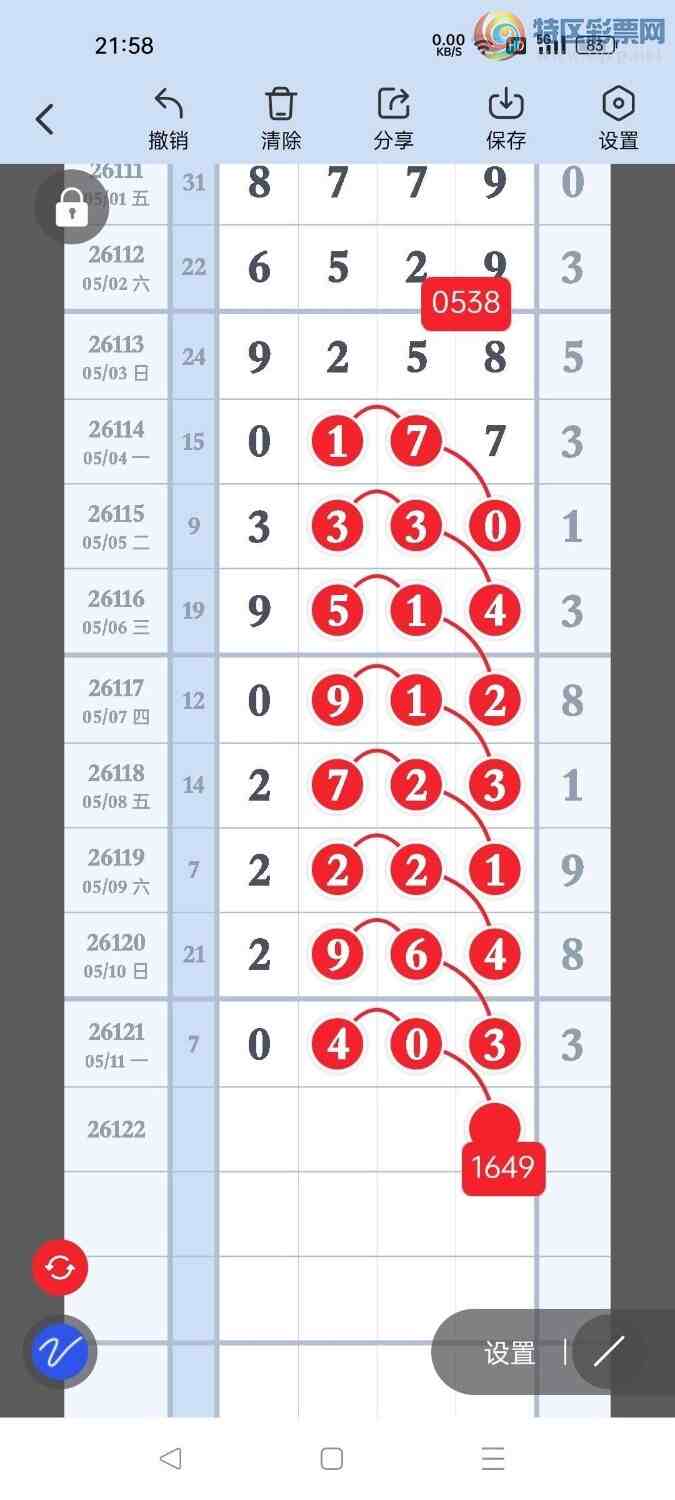Open the system recent apps button
675x1500 pixels.
[493, 1459]
